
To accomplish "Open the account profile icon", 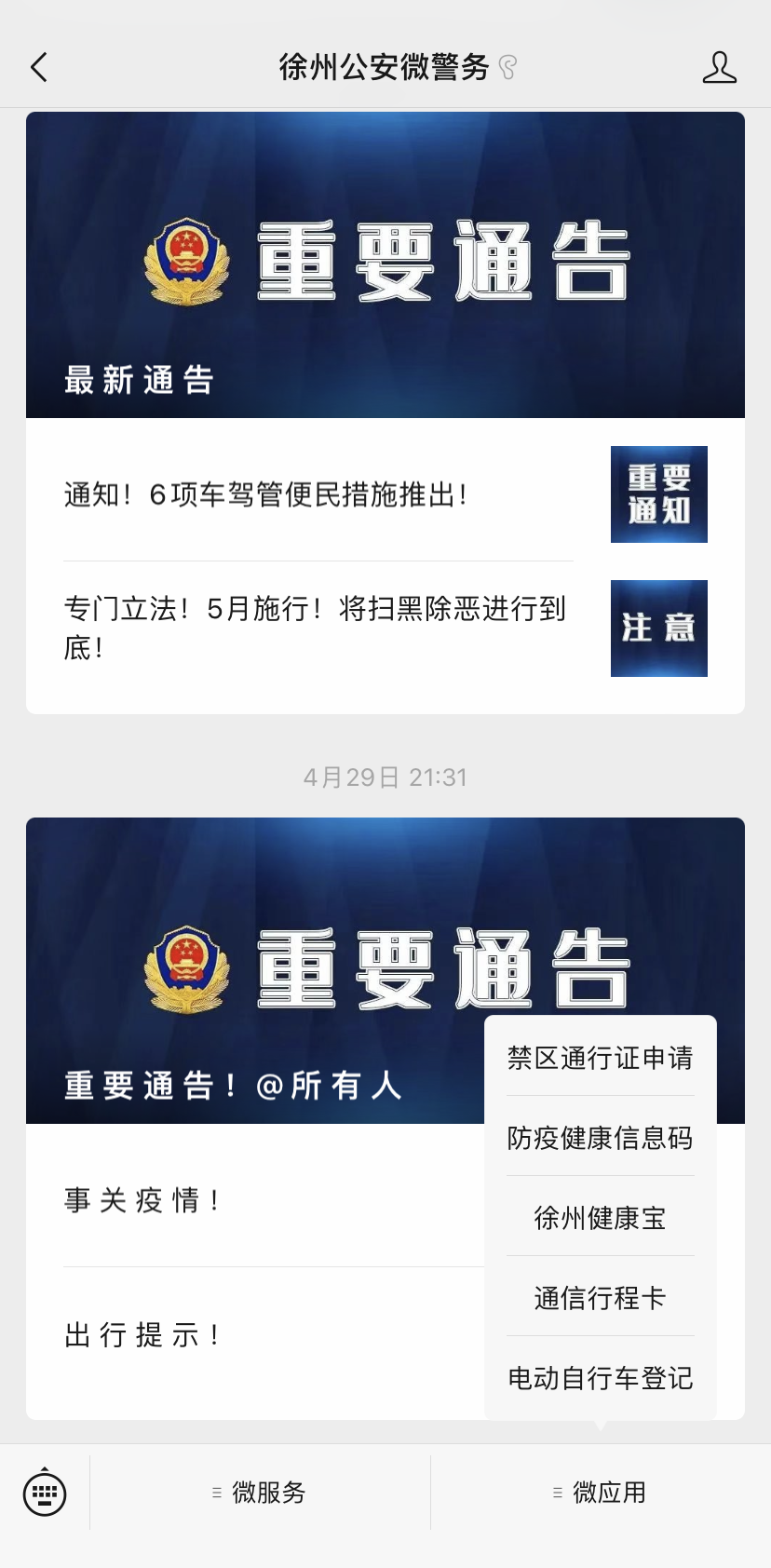I will coord(719,67).
